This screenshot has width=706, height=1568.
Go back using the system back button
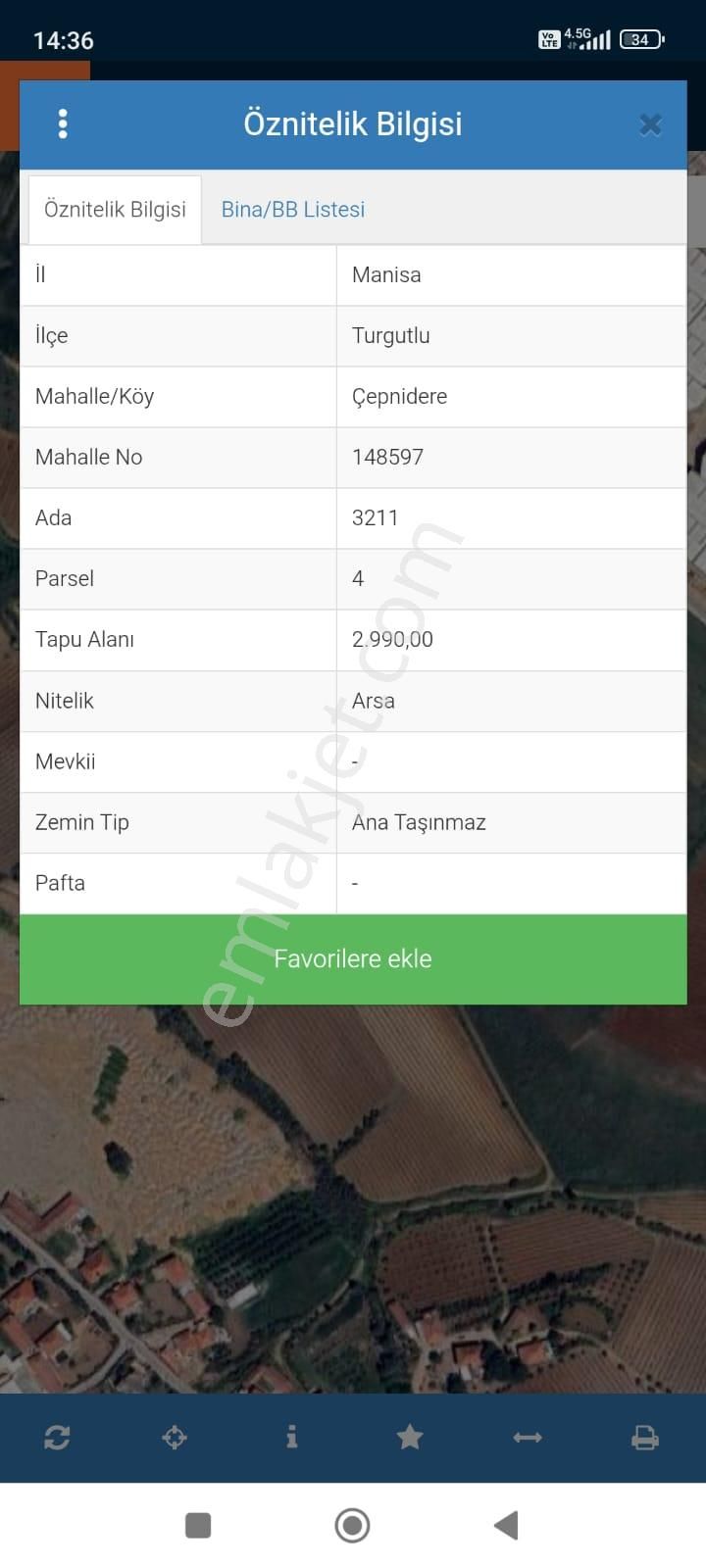506,1525
